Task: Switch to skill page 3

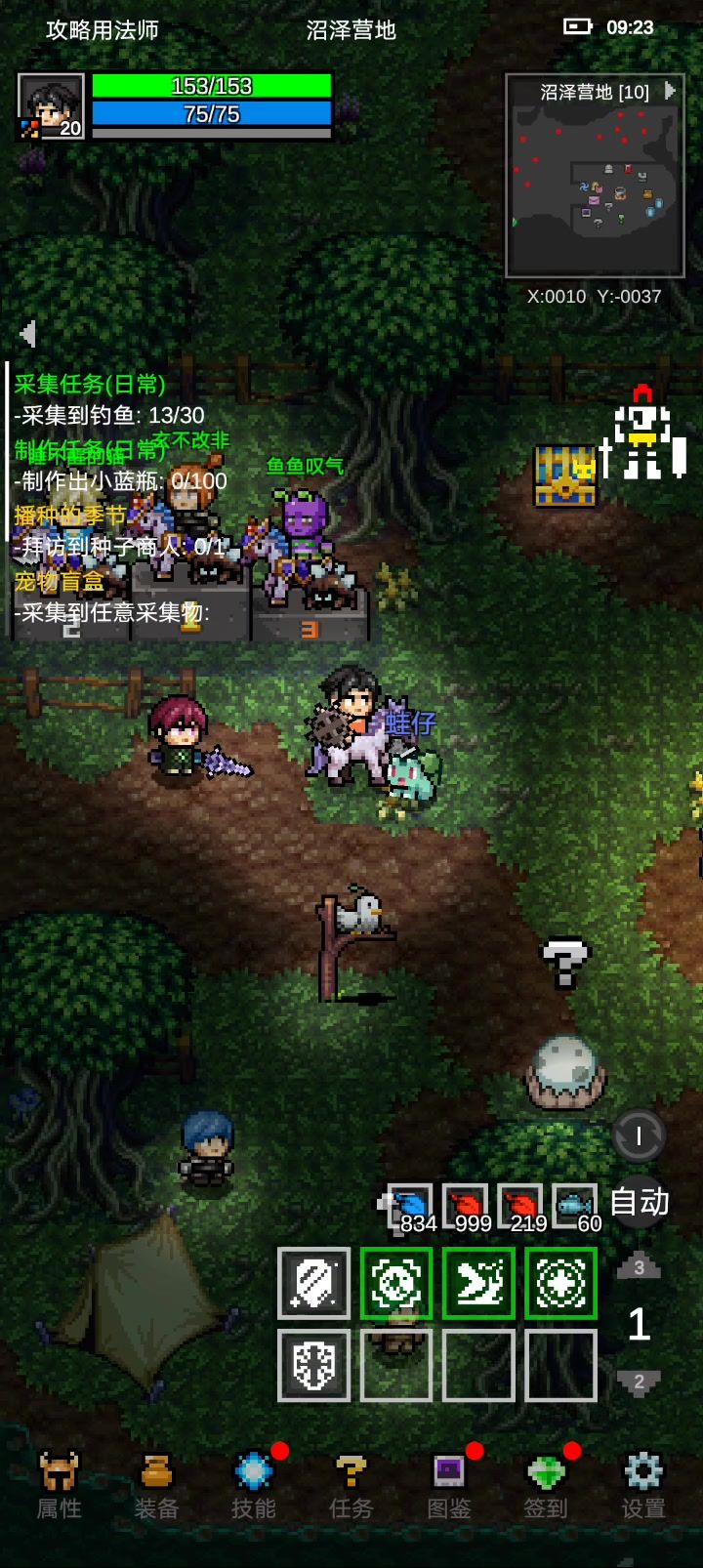Action: point(639,1266)
